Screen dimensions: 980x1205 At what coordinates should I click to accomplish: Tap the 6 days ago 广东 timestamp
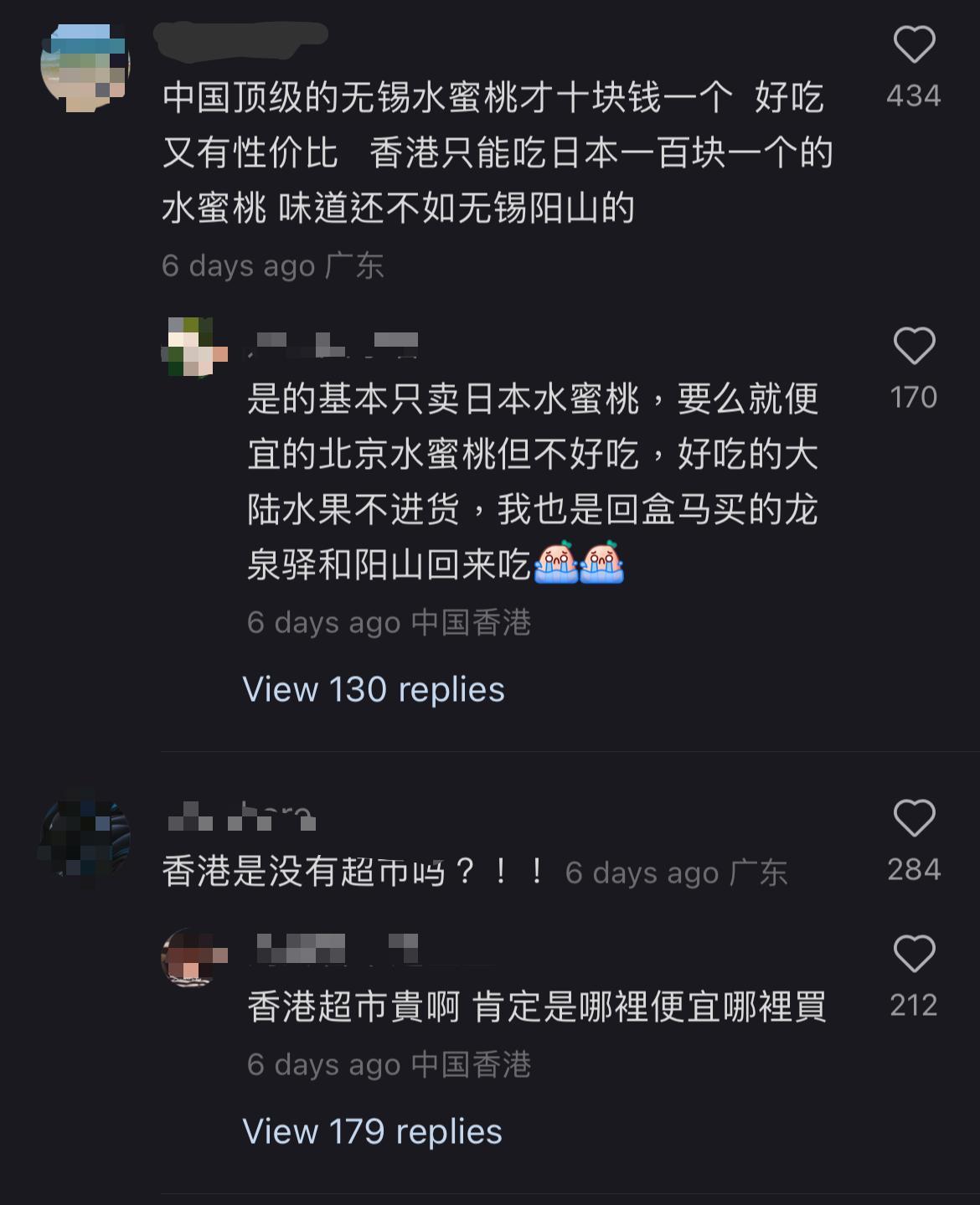point(271,265)
